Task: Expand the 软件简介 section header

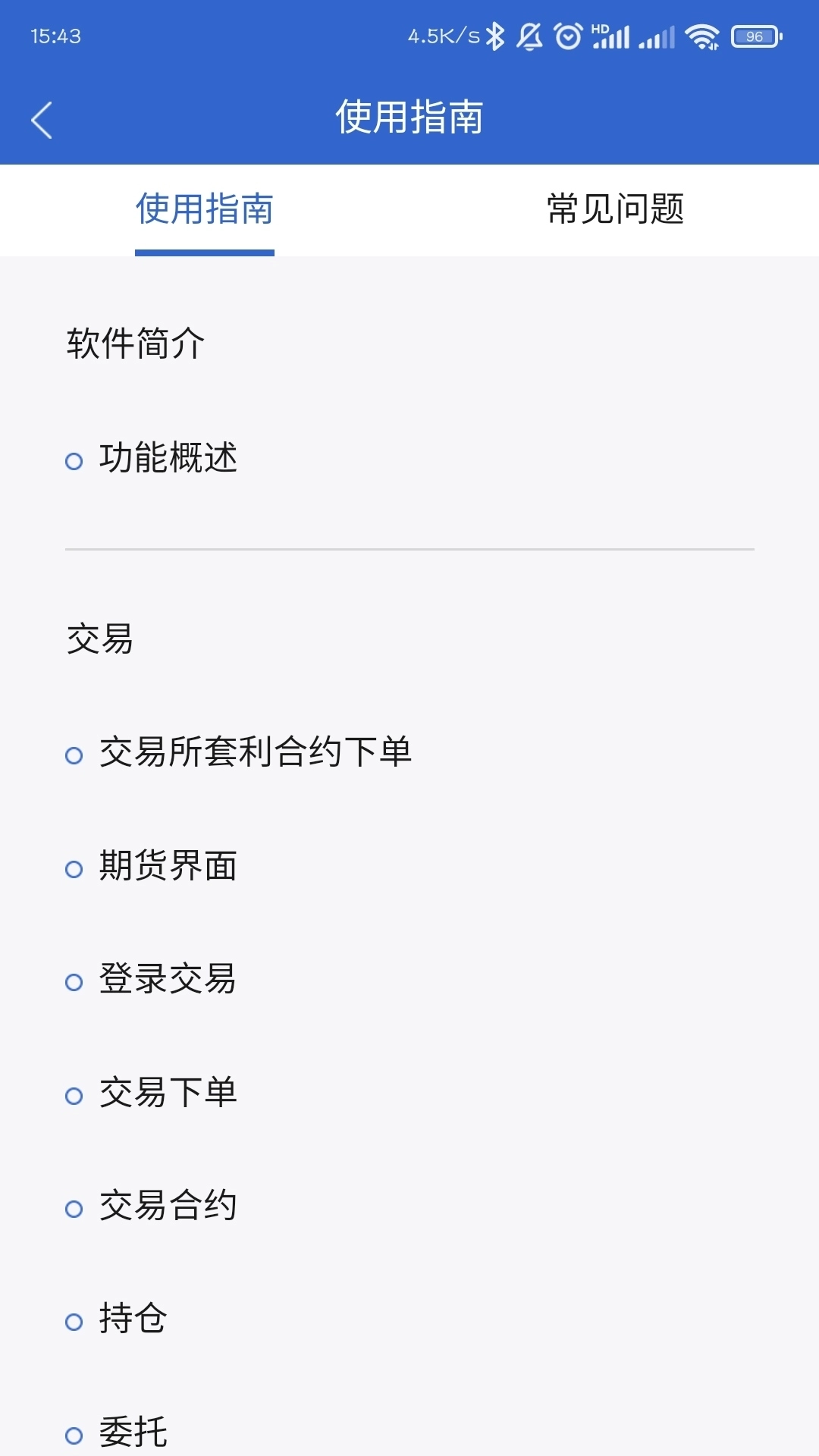Action: coord(135,343)
